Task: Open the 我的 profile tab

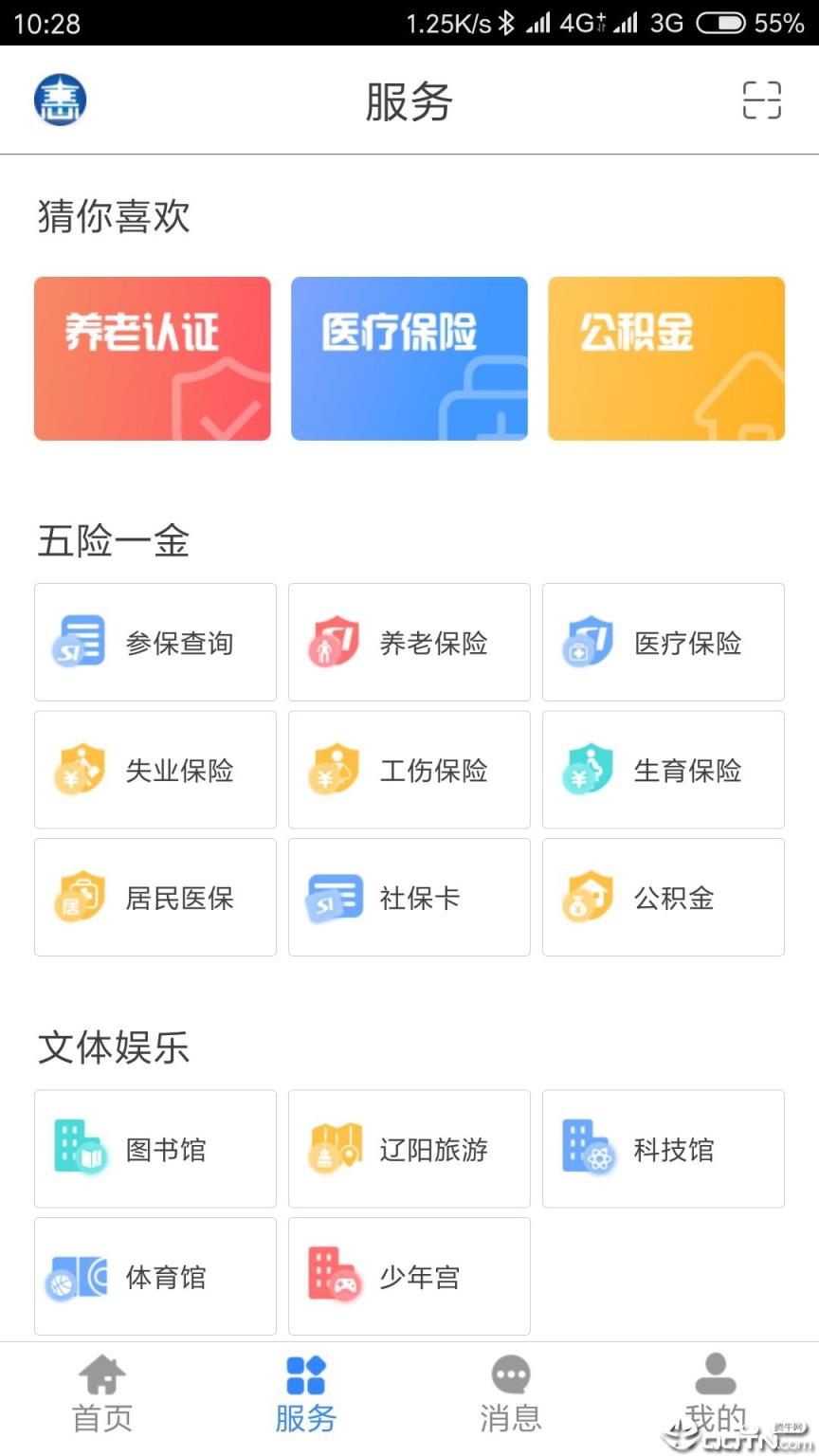Action: pyautogui.click(x=716, y=1393)
